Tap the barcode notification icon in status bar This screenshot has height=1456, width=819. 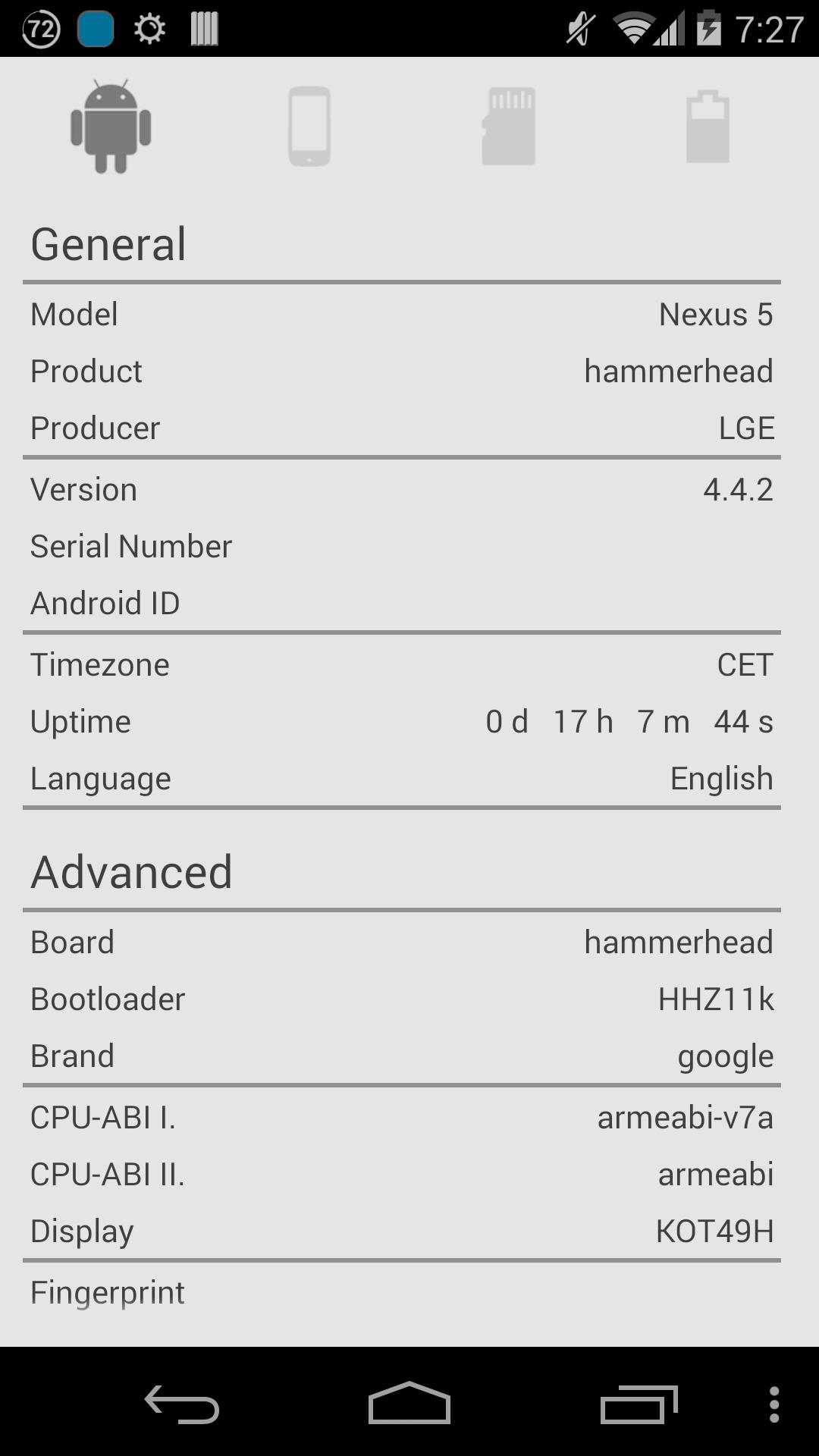click(202, 28)
